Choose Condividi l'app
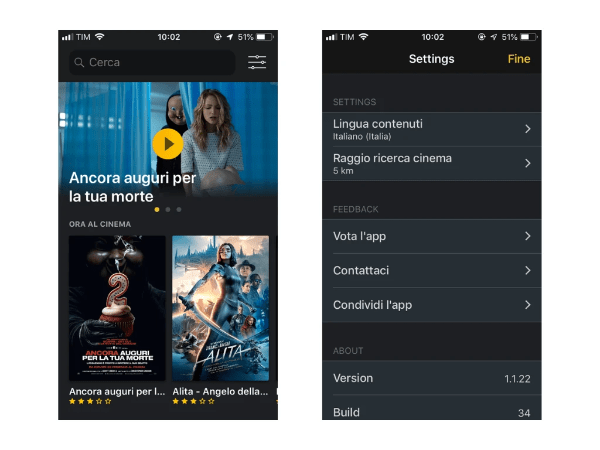Viewport: 600px width, 450px height. tap(431, 304)
